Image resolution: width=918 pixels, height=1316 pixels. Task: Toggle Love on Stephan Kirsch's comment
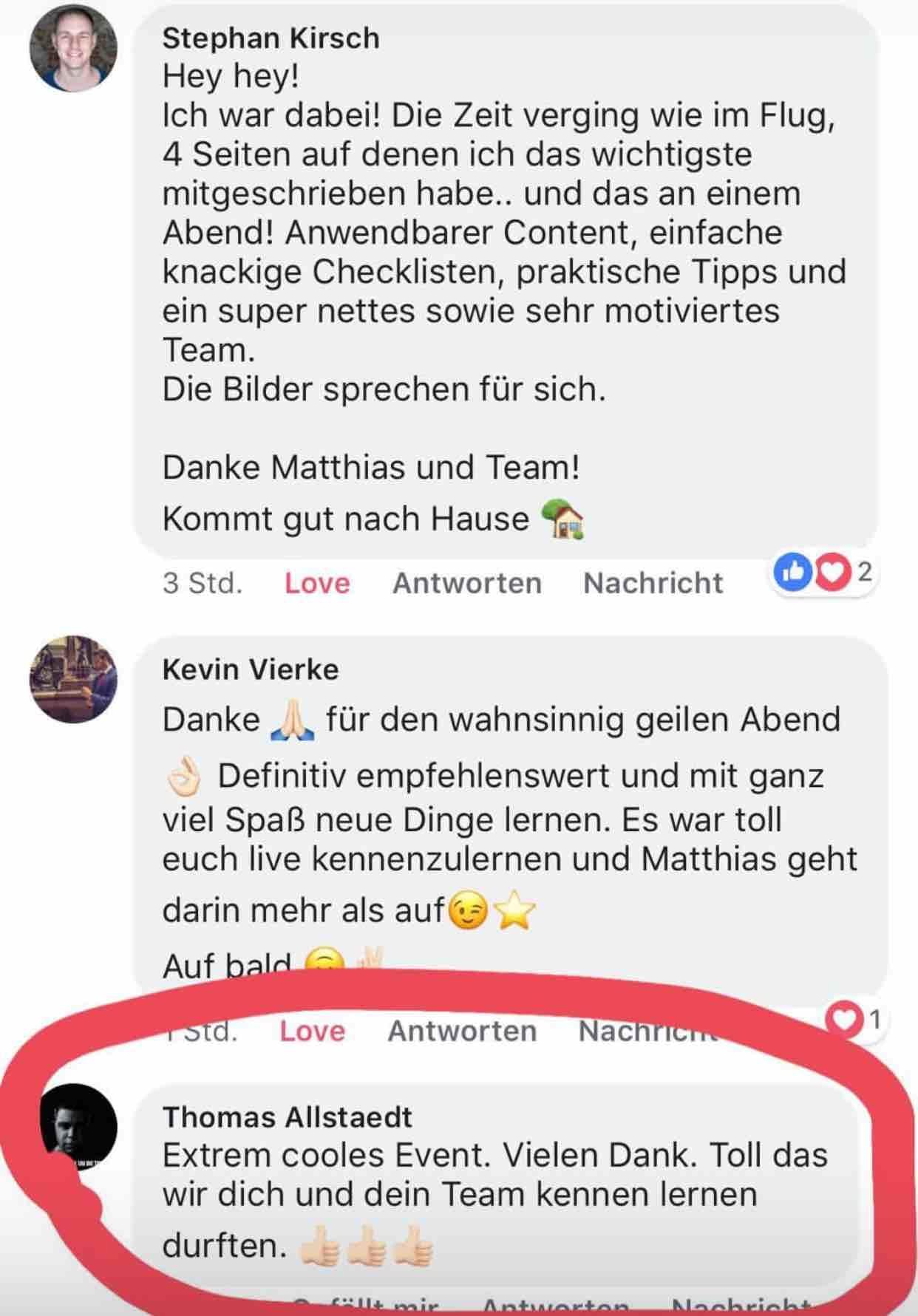[317, 583]
